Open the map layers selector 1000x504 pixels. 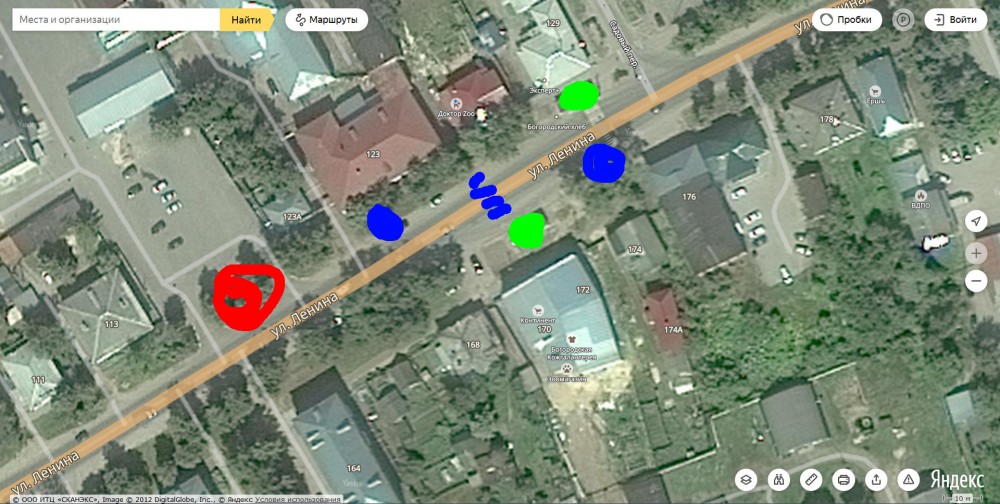click(x=745, y=479)
